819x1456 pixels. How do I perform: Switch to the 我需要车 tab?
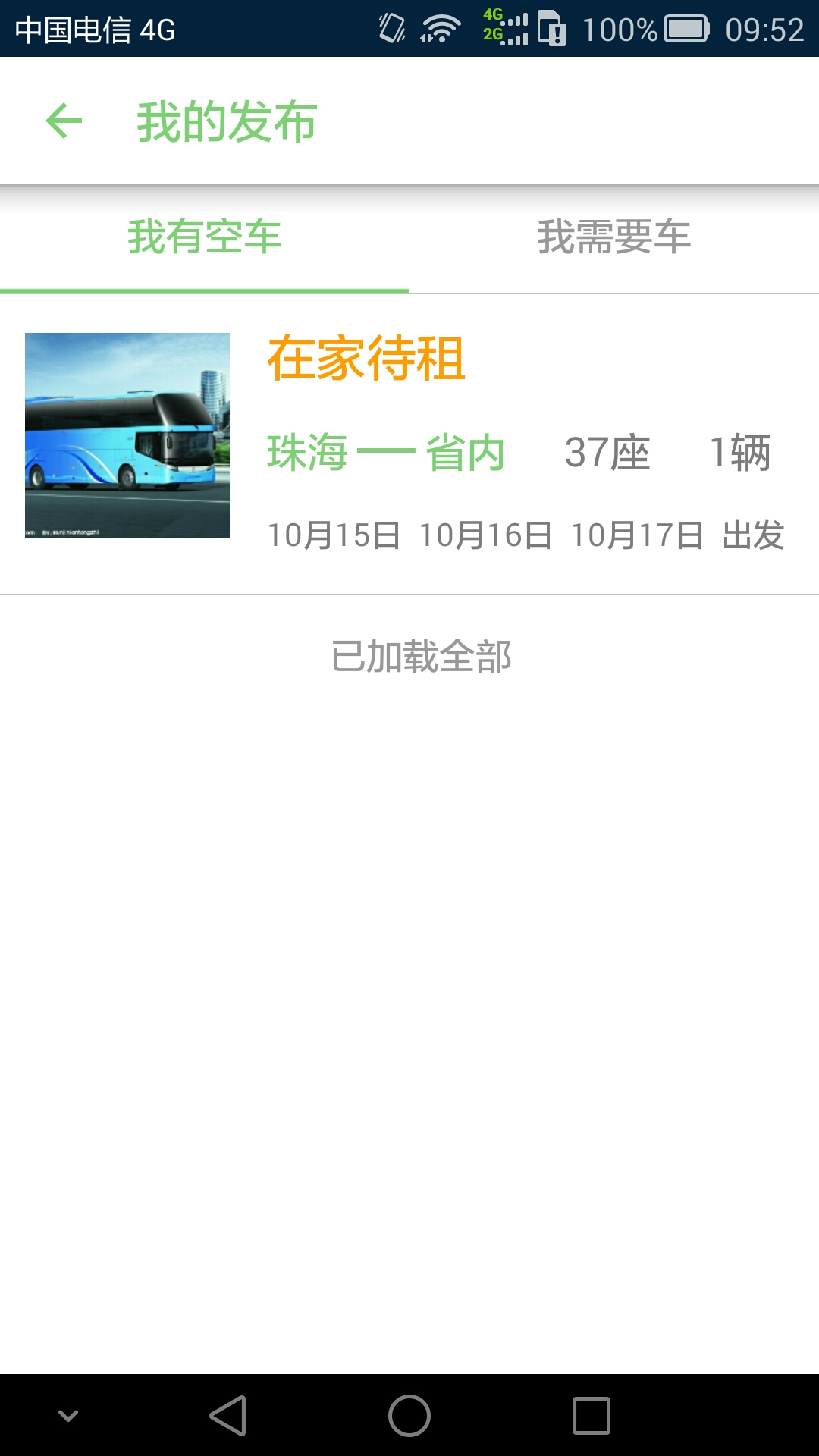[614, 239]
